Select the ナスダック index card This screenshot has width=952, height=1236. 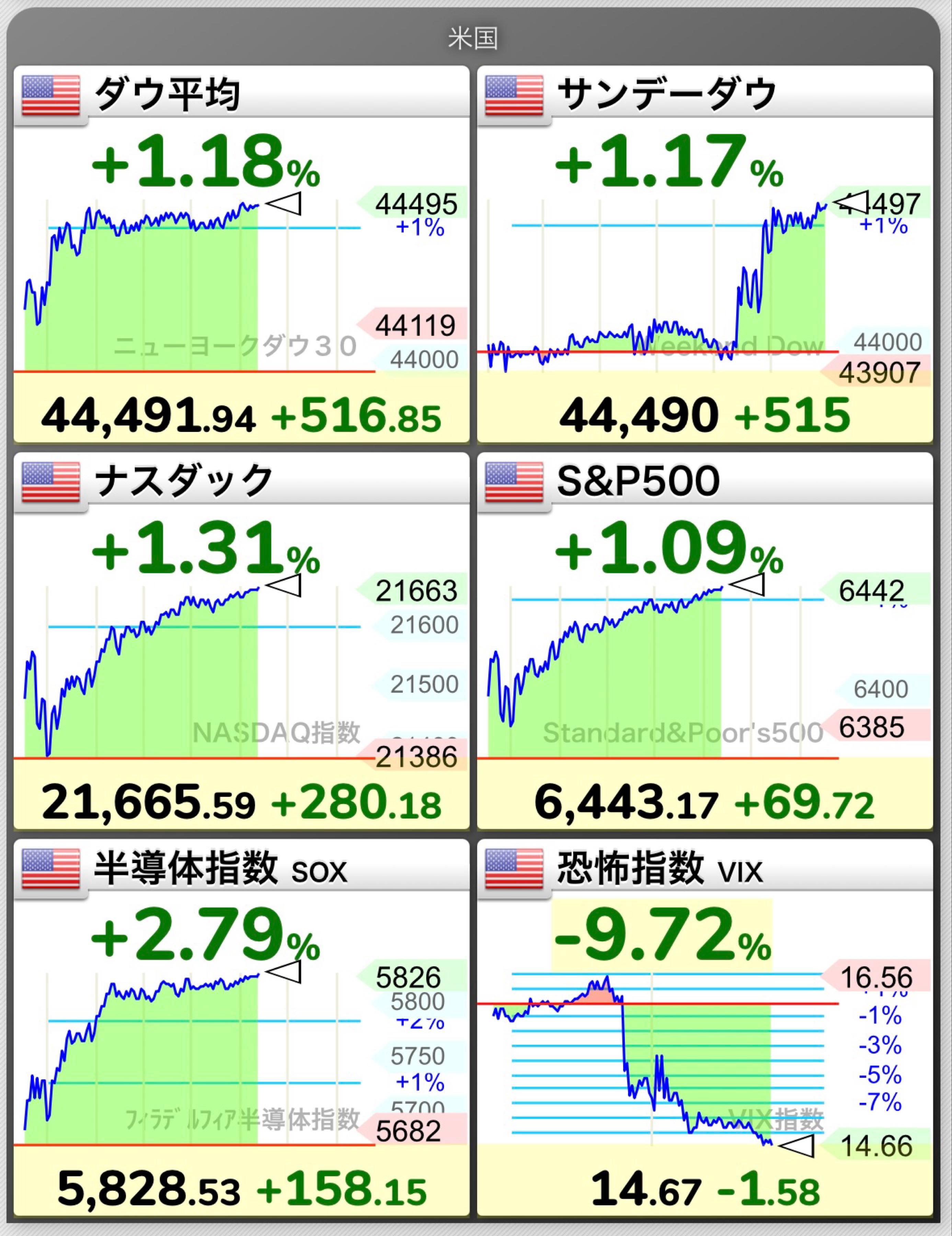(241, 641)
